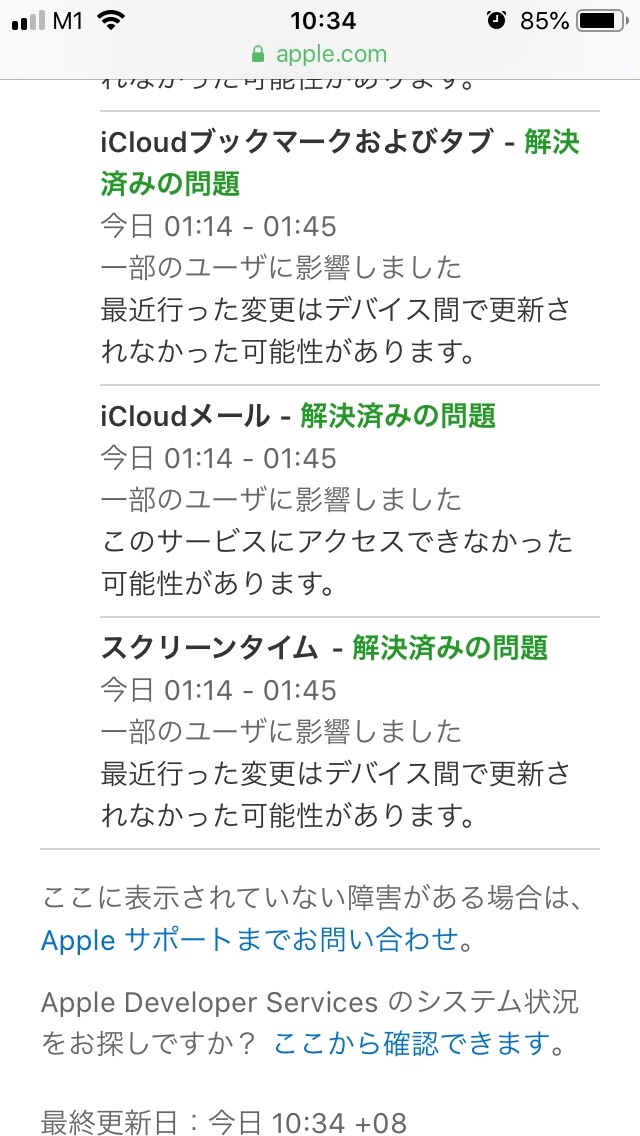Follow the ここから確認できます link
This screenshot has height=1136, width=640.
[x=411, y=1044]
